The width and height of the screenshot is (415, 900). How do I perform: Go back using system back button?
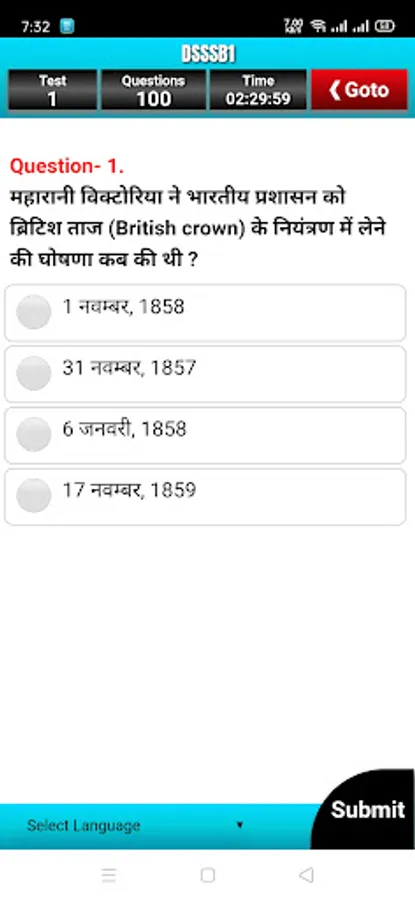307,875
